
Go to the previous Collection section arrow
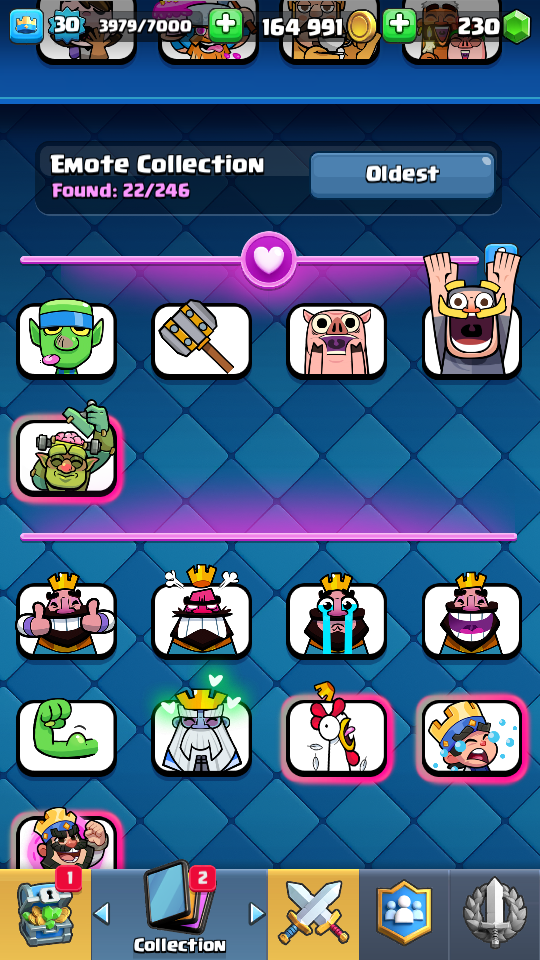coord(102,913)
